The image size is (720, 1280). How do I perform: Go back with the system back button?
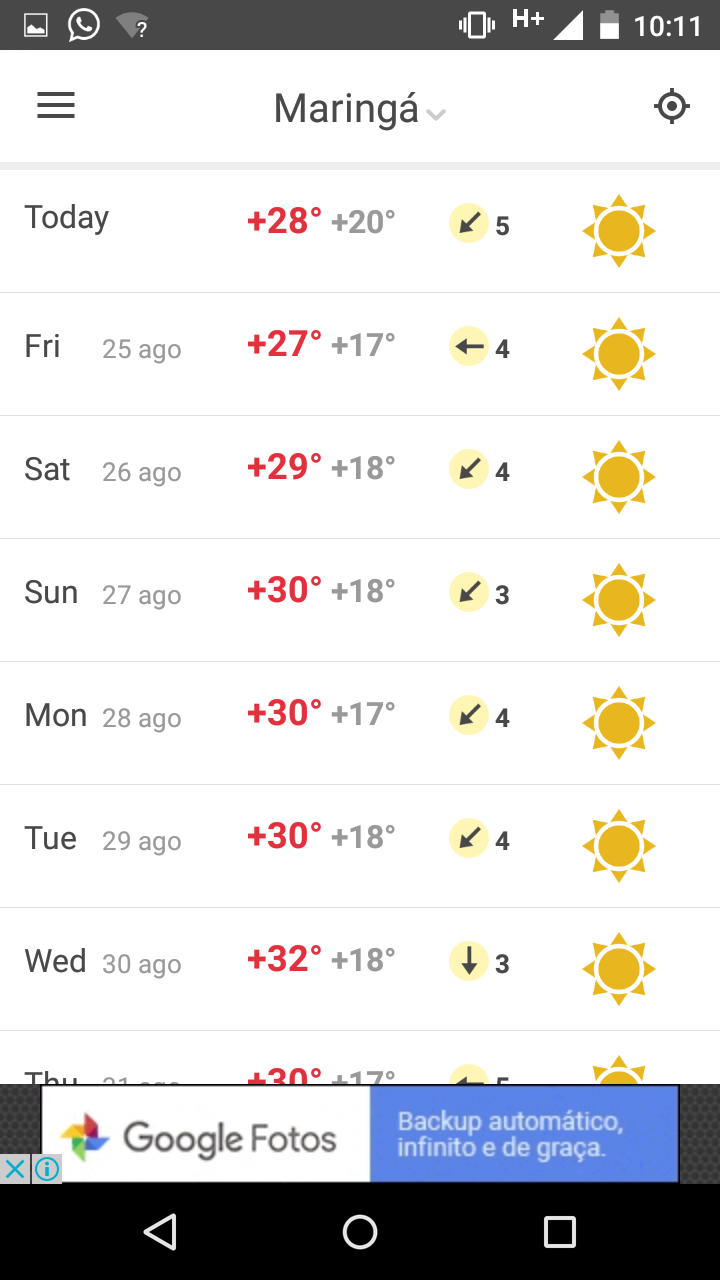[160, 1232]
